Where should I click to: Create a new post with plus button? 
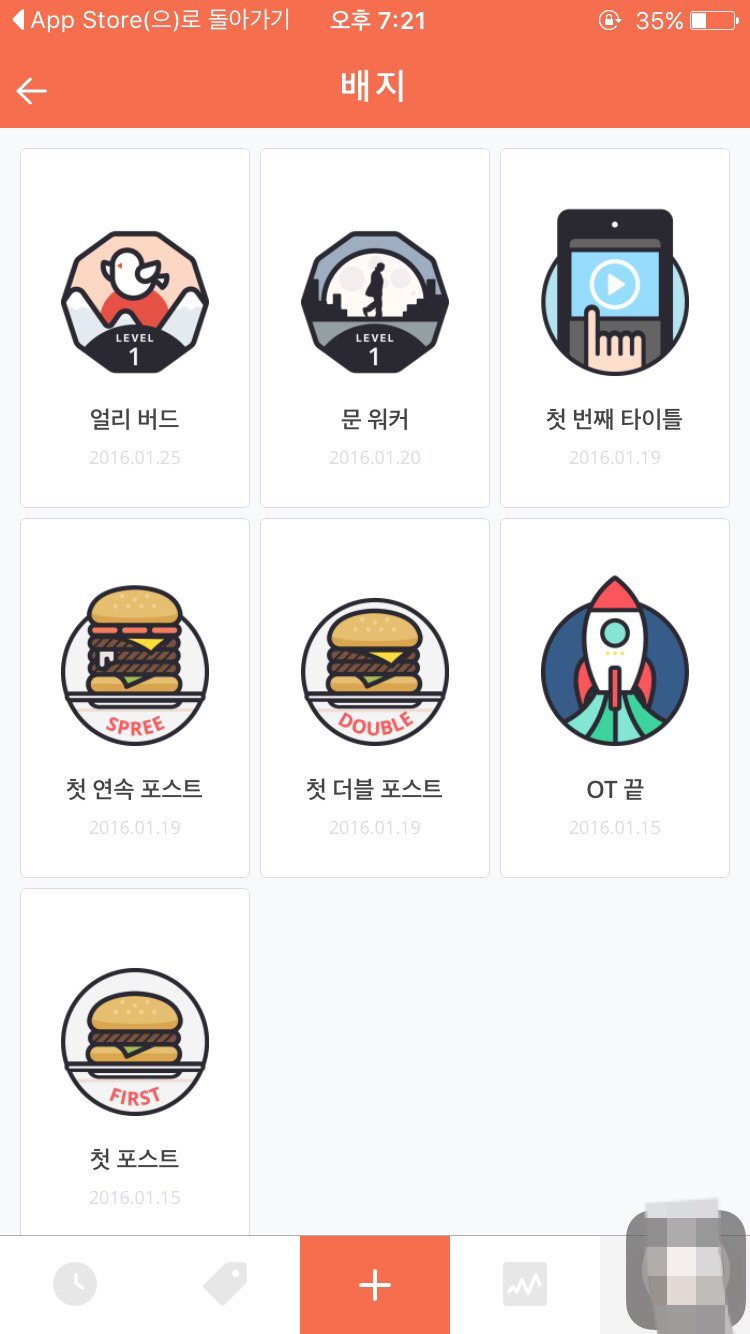(x=375, y=1284)
